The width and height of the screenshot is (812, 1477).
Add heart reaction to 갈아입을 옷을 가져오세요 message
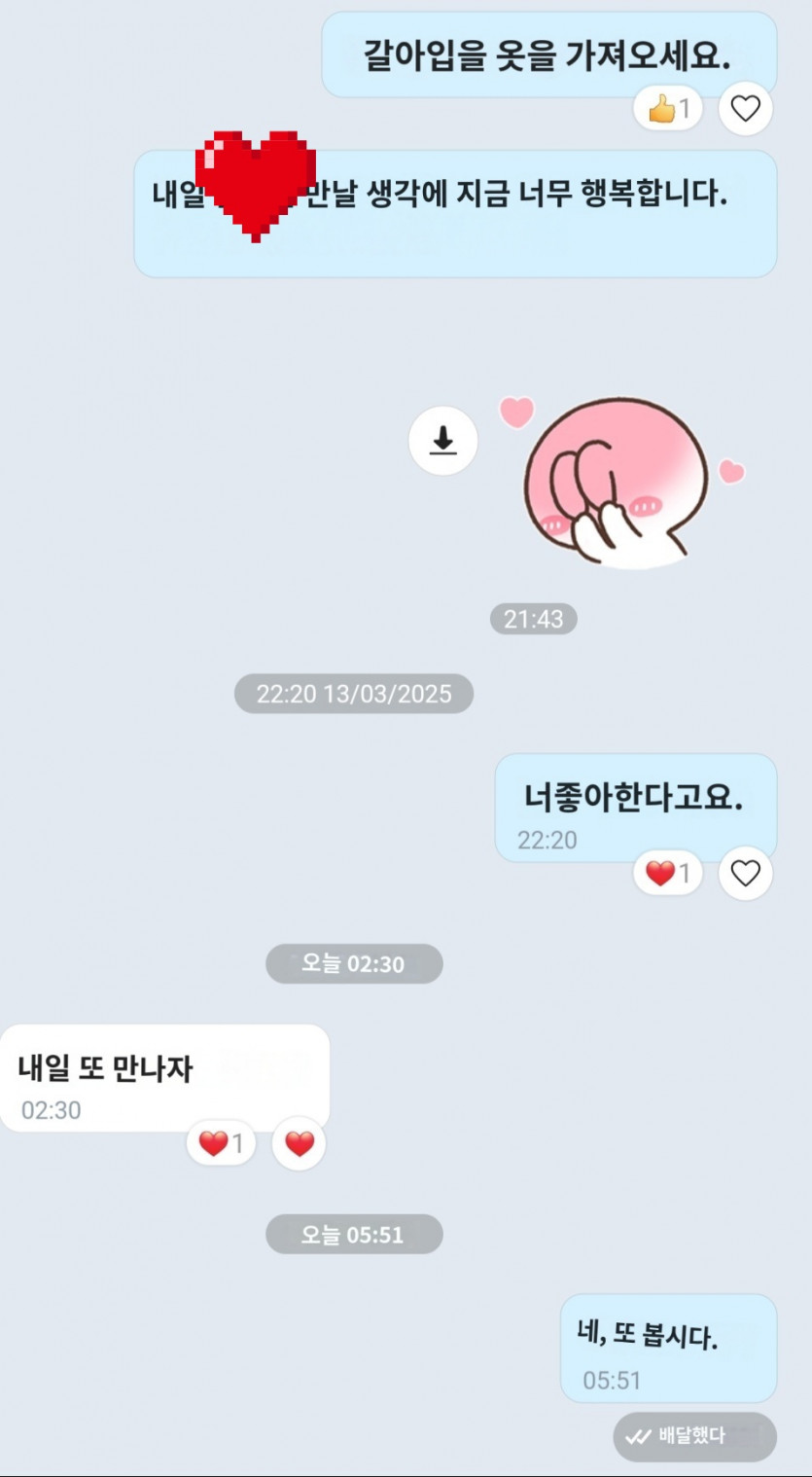pyautogui.click(x=745, y=109)
